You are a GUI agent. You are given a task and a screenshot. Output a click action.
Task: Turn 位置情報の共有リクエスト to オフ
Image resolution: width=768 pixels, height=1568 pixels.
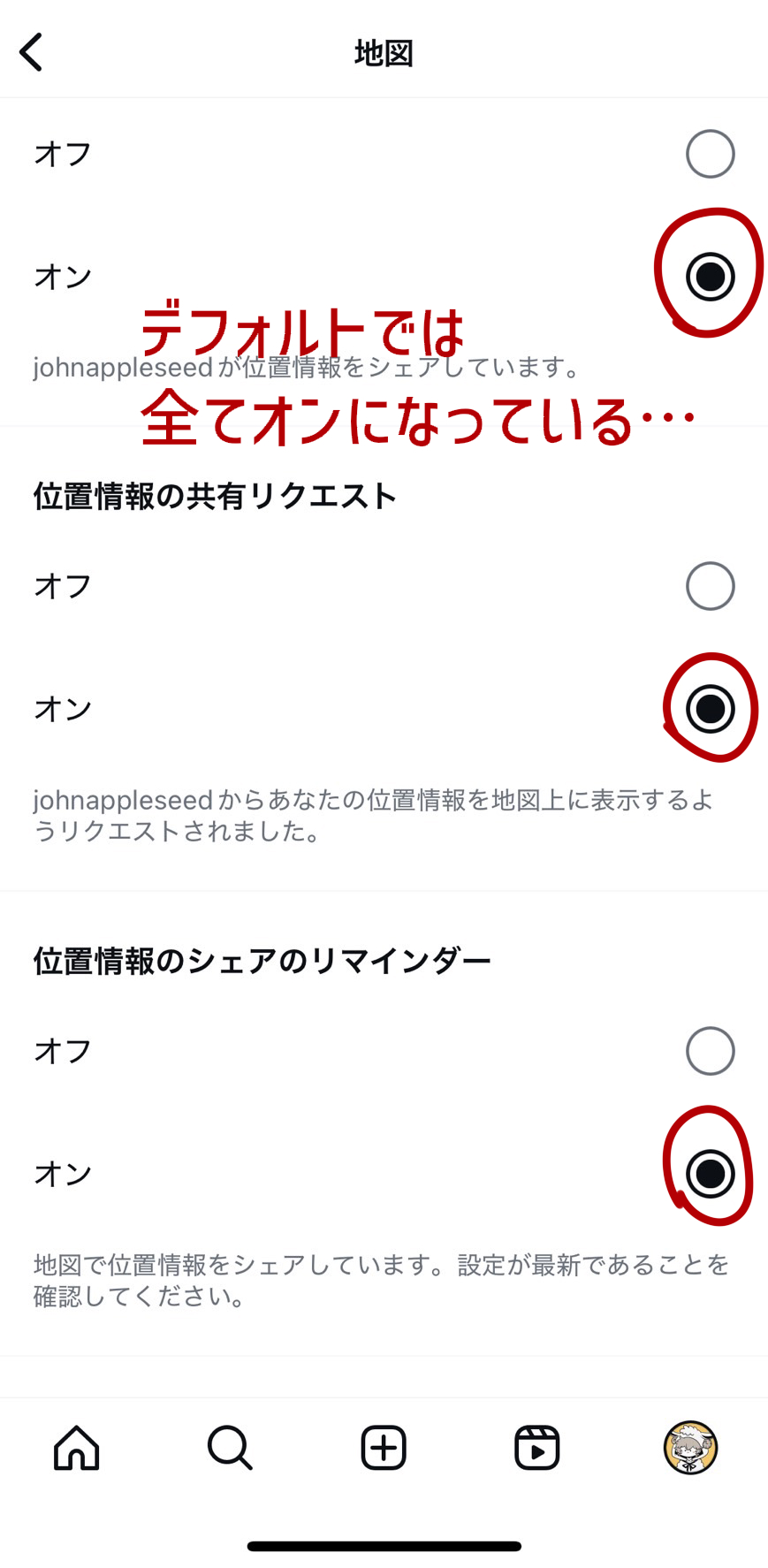710,586
